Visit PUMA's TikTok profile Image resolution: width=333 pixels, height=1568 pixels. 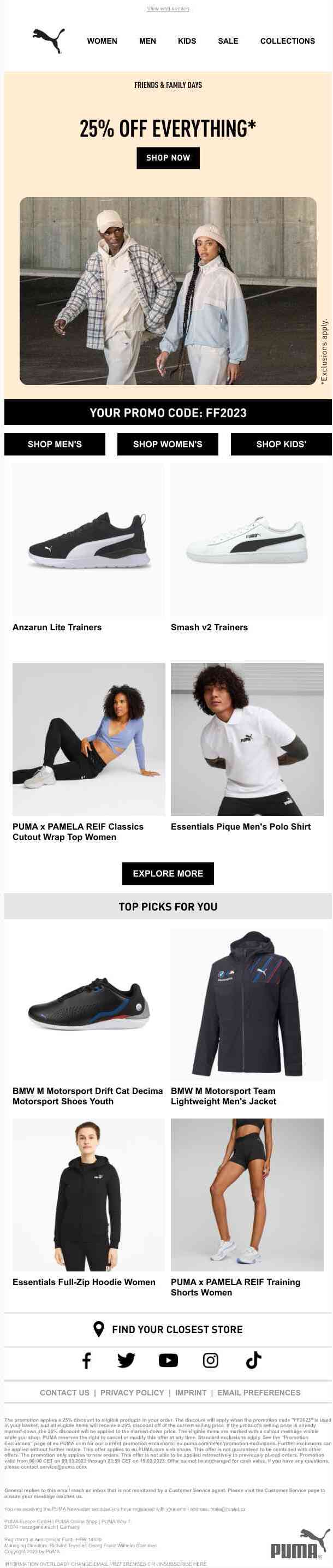(253, 1361)
